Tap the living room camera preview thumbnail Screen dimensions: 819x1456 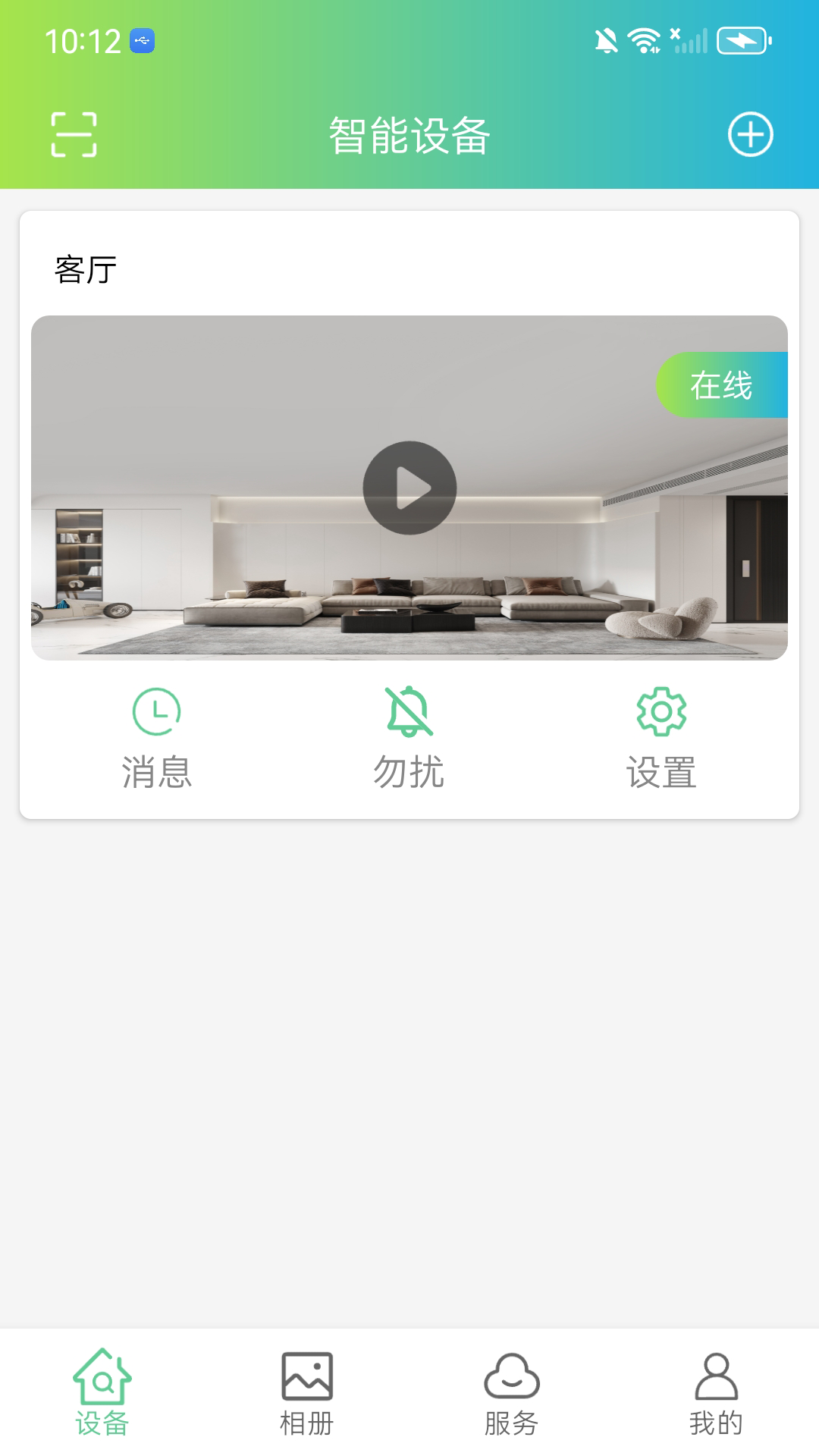point(409,488)
